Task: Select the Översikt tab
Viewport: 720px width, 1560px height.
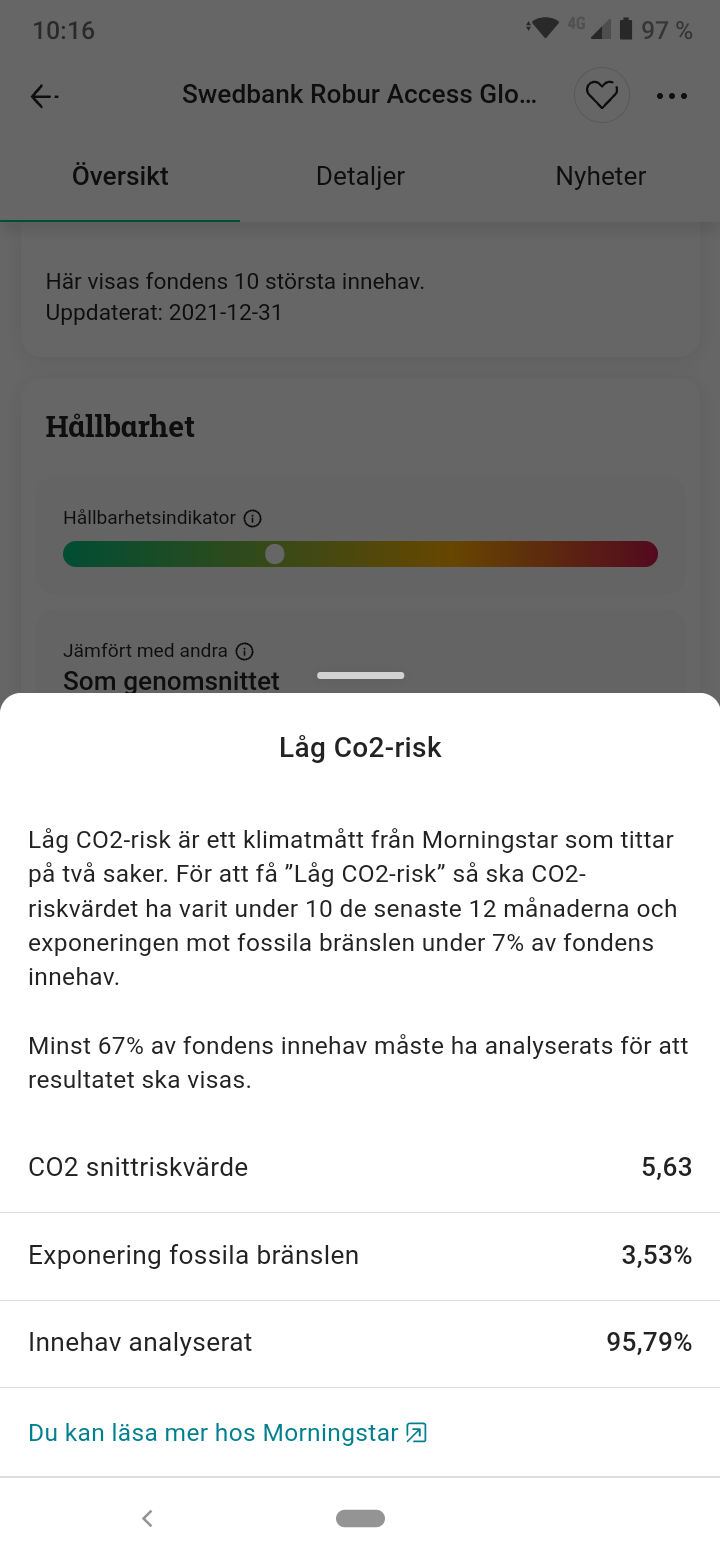Action: click(120, 177)
